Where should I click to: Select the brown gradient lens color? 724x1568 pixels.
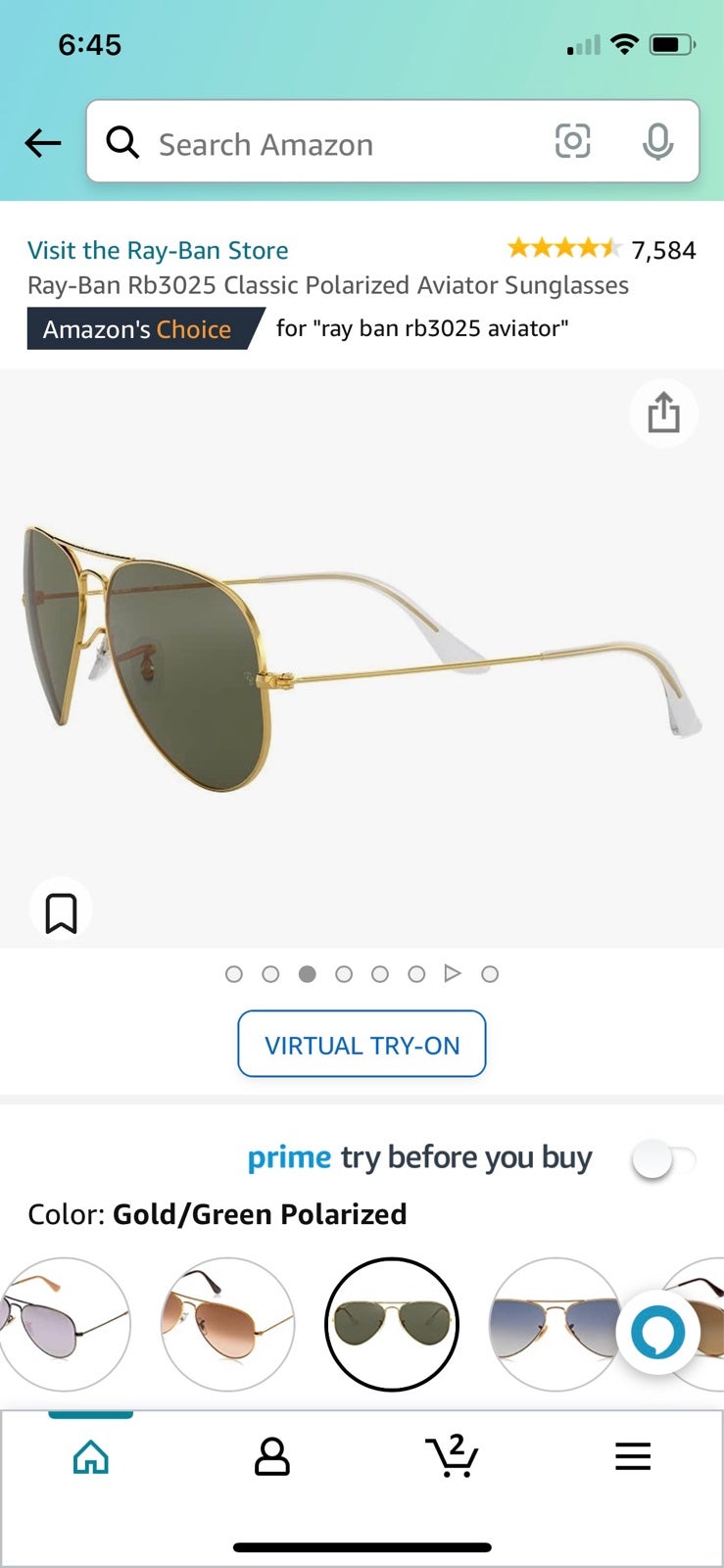click(227, 1324)
